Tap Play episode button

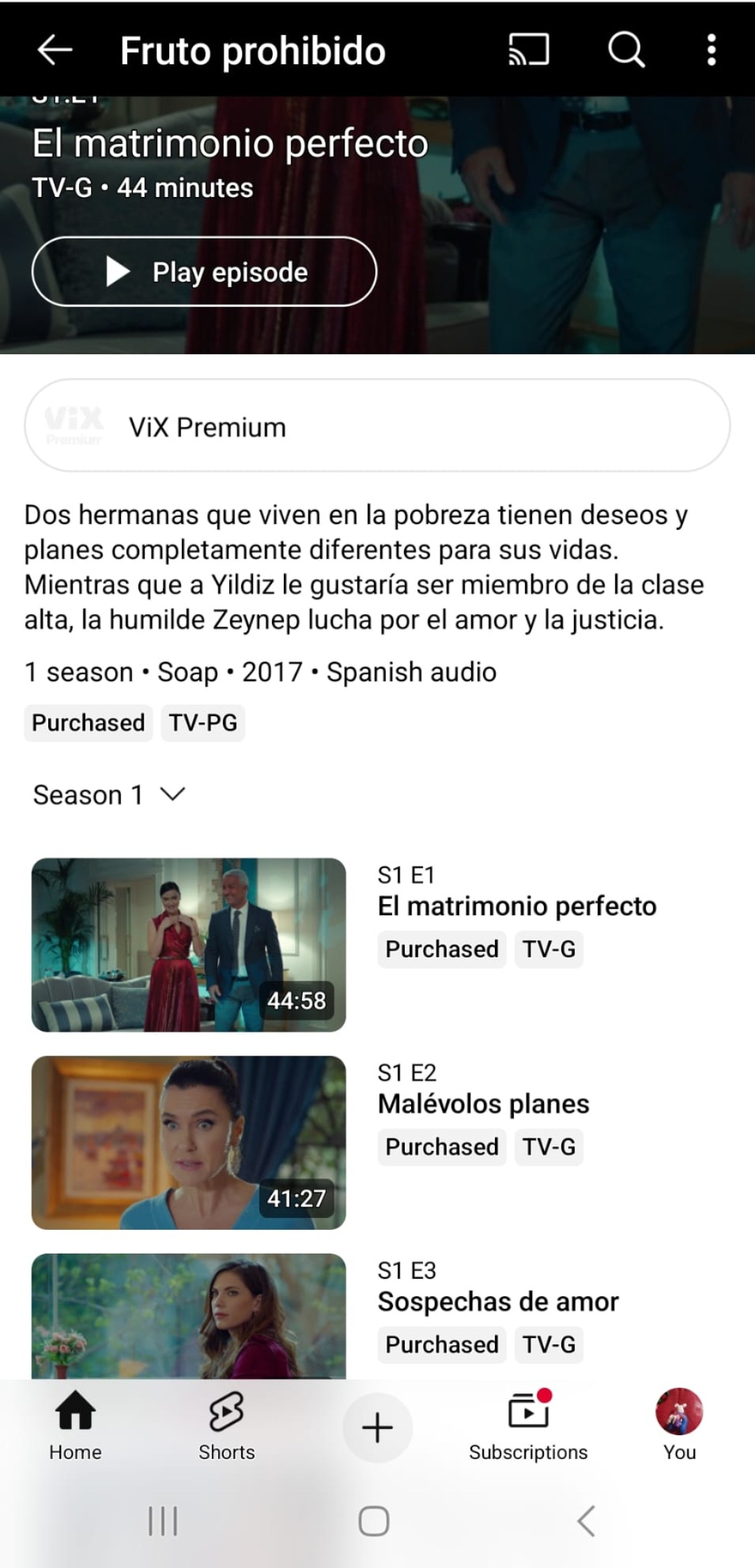click(204, 272)
